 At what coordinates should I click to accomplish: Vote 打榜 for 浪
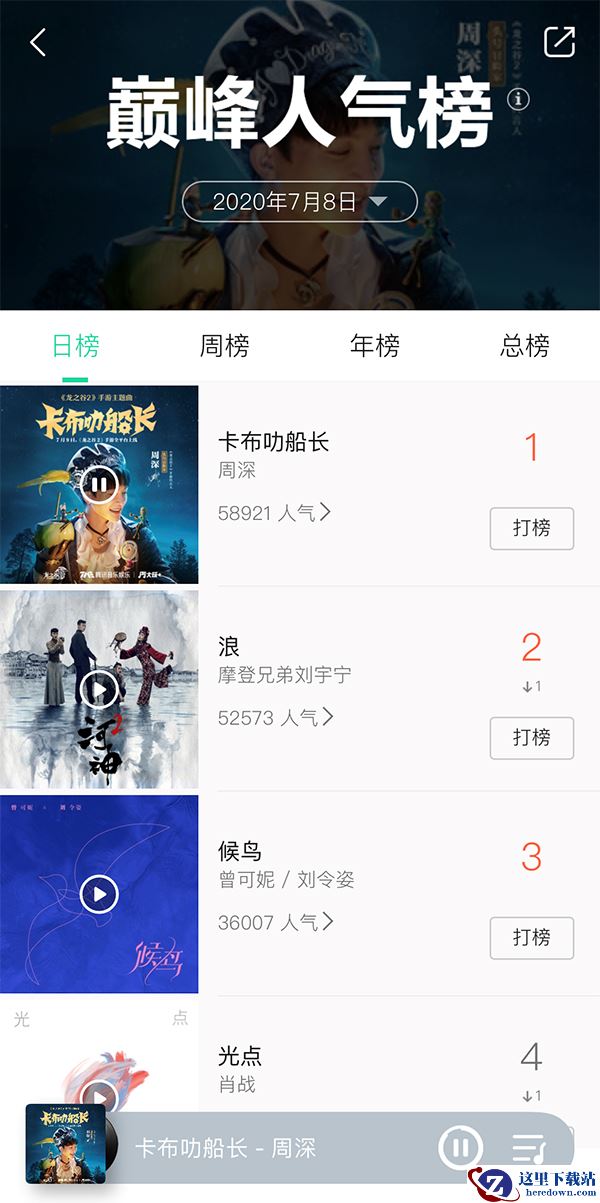[x=531, y=737]
